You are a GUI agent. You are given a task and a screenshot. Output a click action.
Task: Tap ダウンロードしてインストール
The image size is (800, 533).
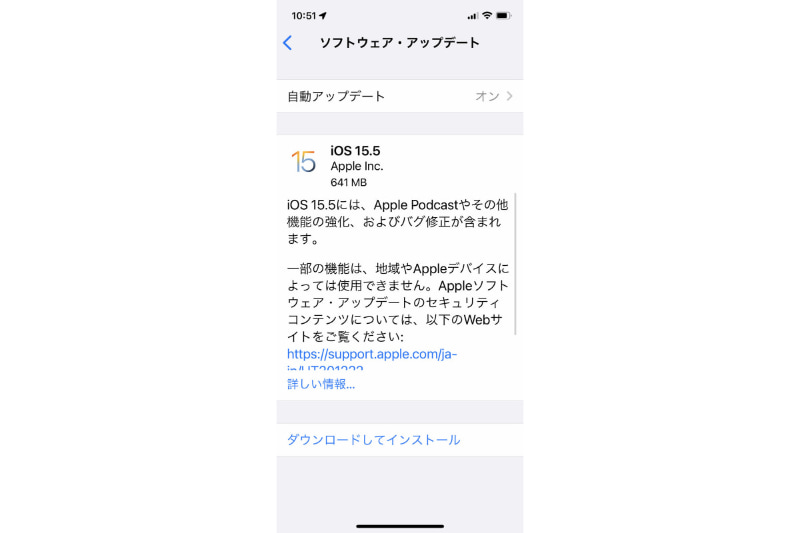373,440
